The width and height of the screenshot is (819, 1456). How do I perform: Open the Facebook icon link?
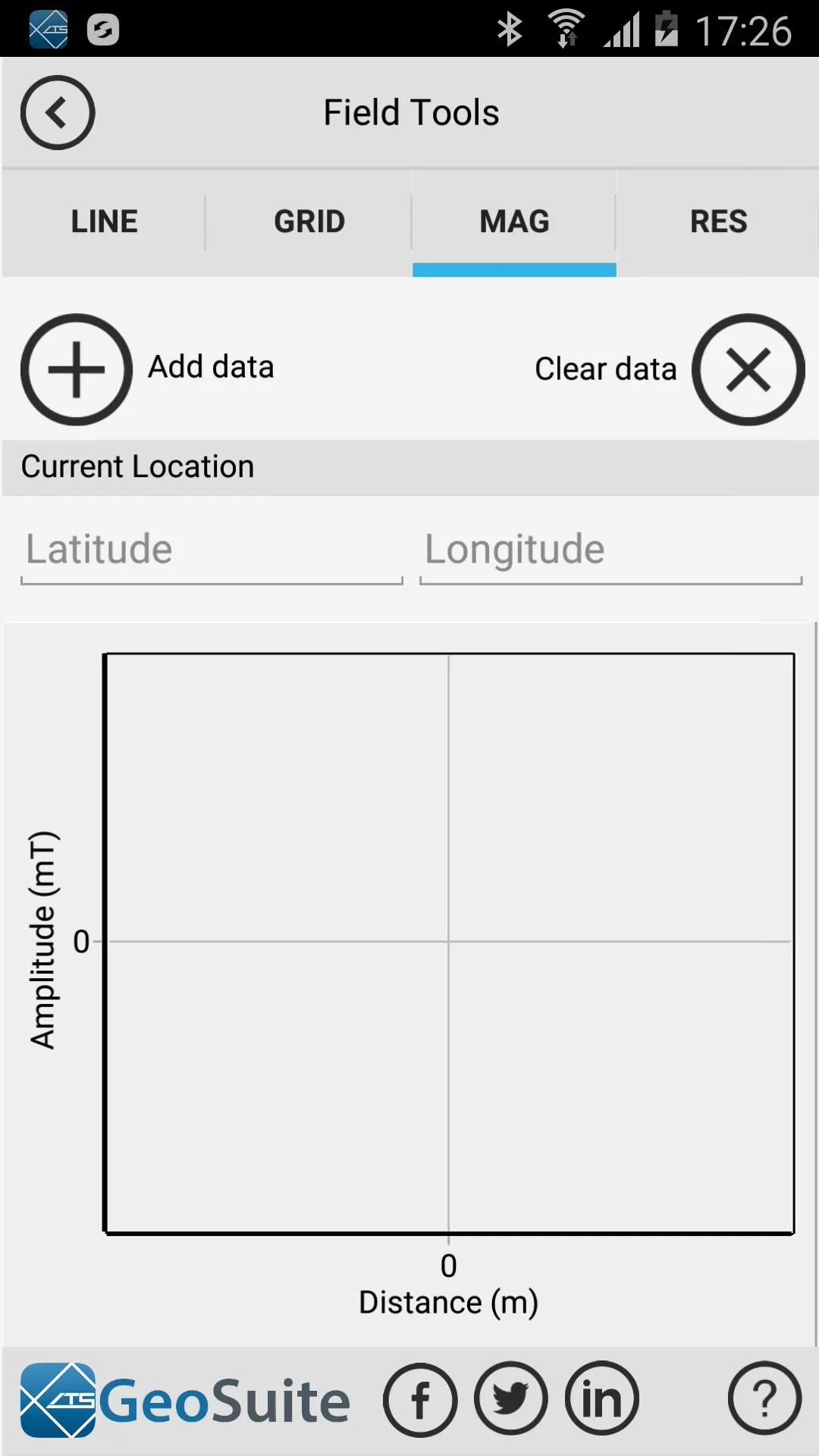pyautogui.click(x=420, y=1399)
